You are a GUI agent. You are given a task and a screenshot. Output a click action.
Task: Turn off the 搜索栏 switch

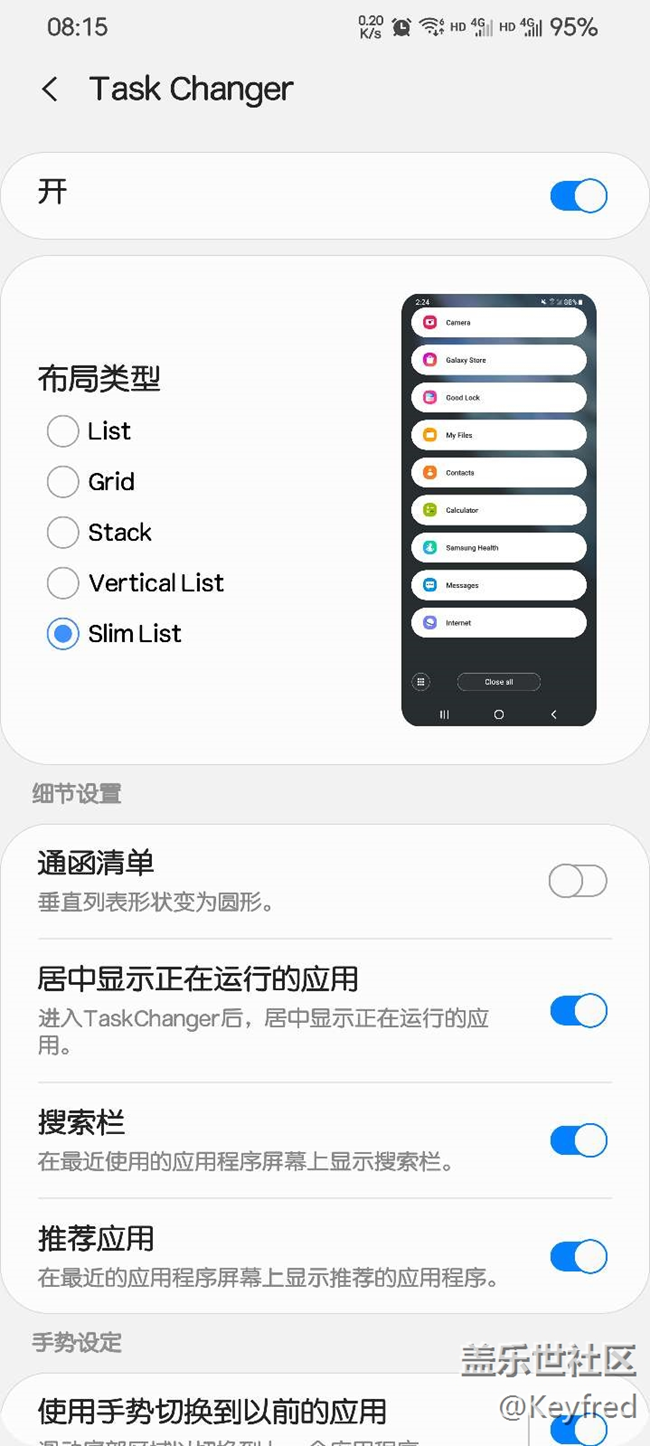tap(578, 1140)
